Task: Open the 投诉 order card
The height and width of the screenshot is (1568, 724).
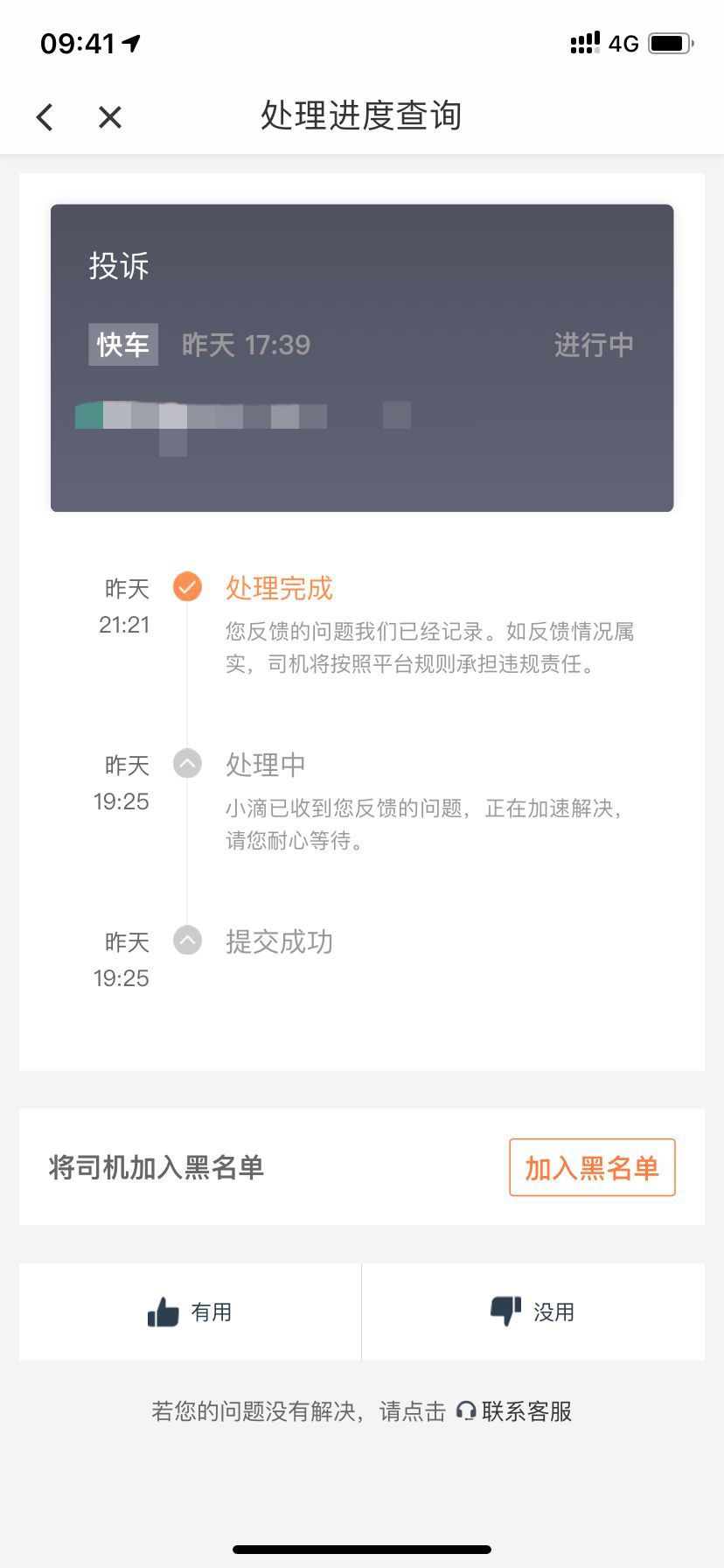Action: (x=362, y=357)
